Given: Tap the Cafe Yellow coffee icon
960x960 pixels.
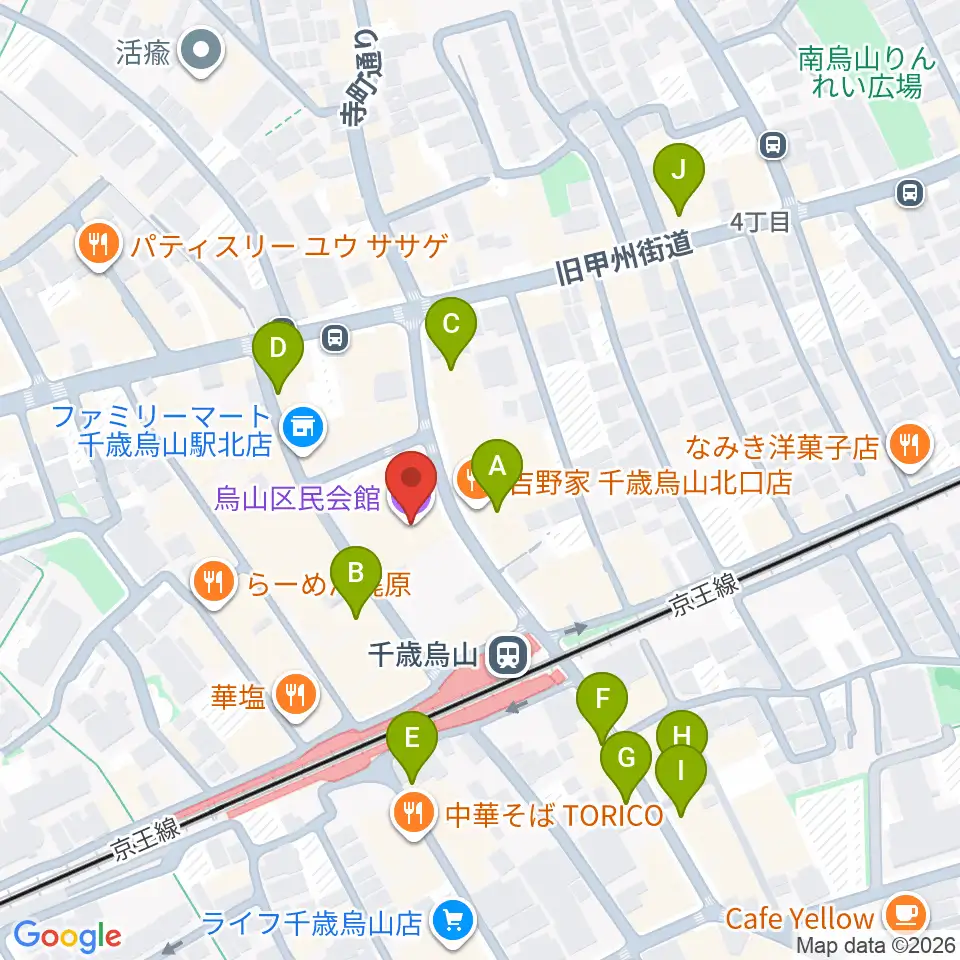Looking at the screenshot, I should pyautogui.click(x=908, y=916).
